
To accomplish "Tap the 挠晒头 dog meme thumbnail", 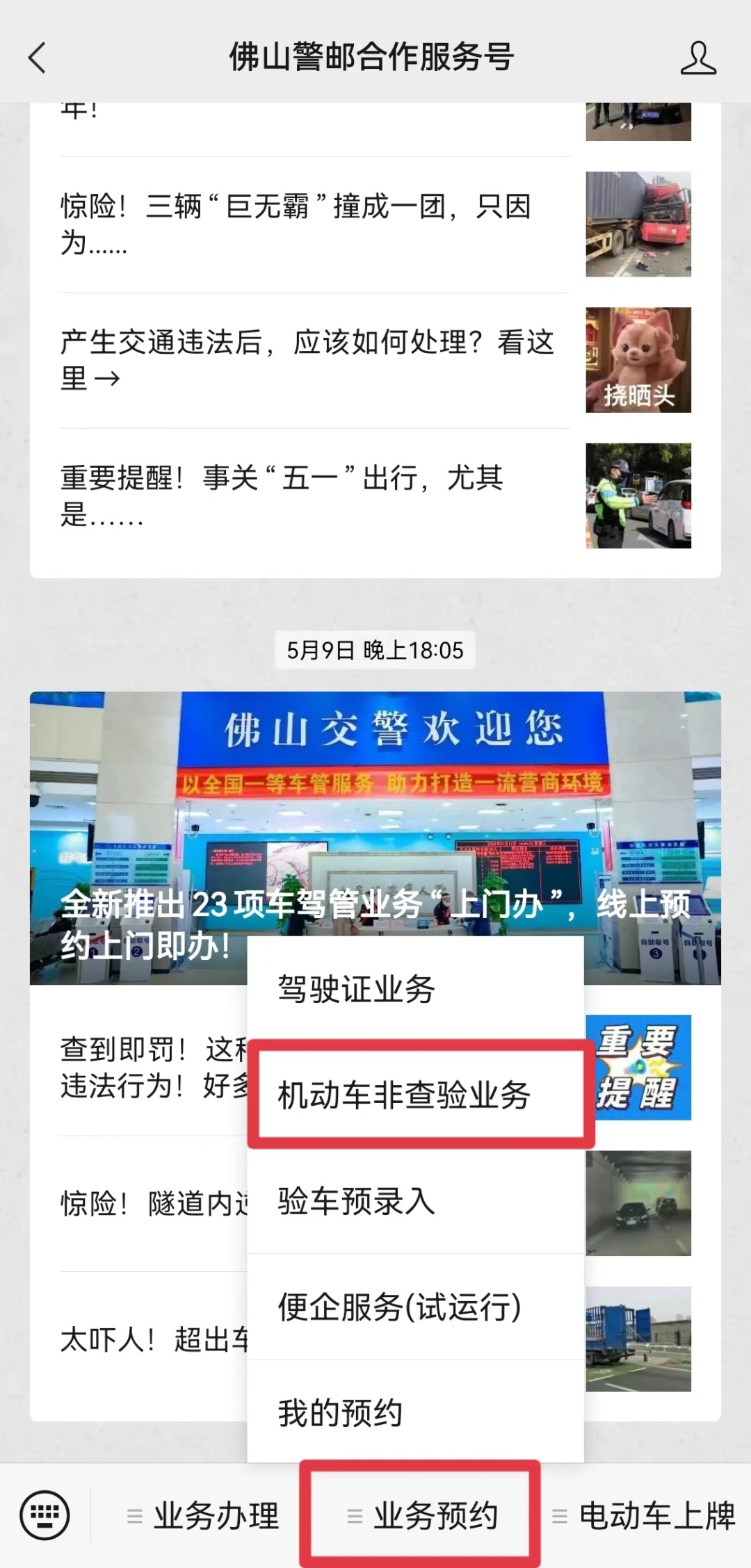I will [x=637, y=359].
